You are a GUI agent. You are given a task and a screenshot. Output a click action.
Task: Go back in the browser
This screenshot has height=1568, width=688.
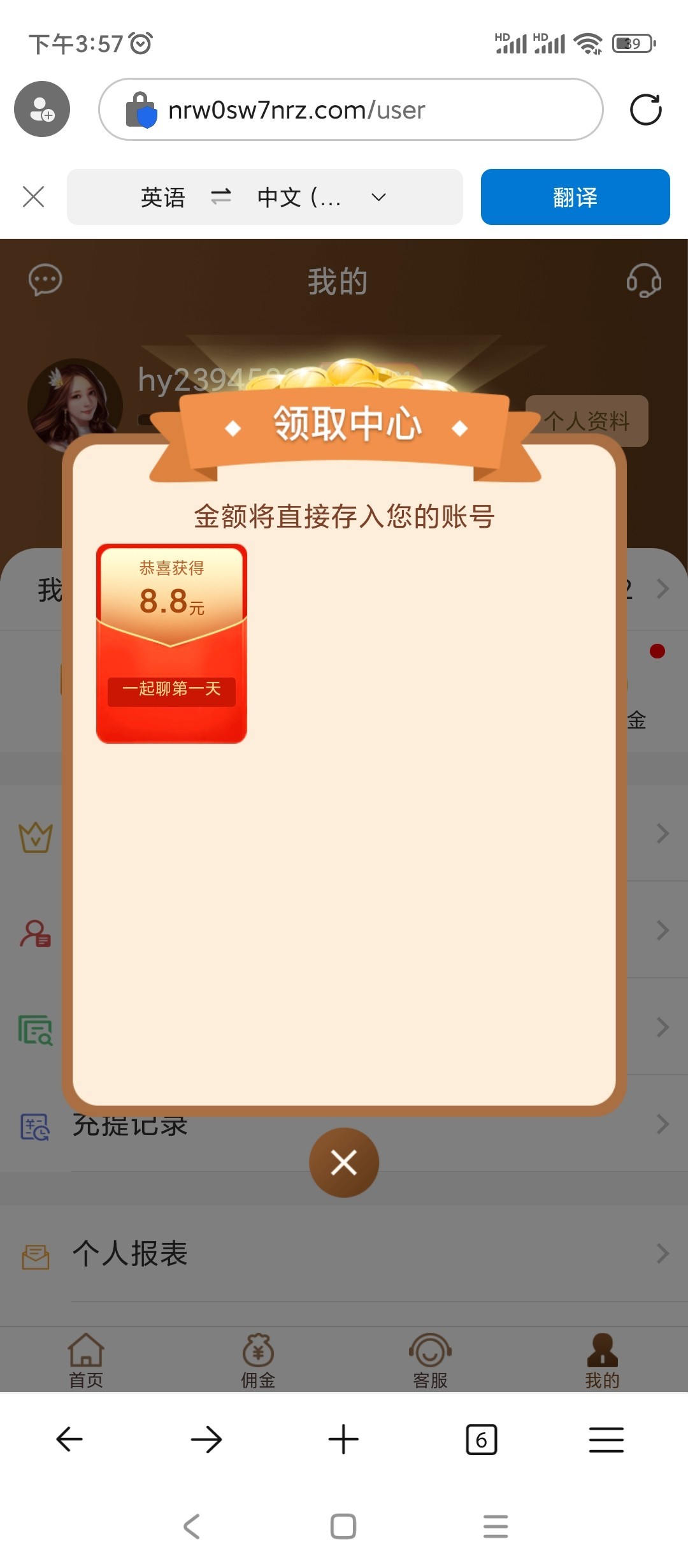tap(69, 1439)
